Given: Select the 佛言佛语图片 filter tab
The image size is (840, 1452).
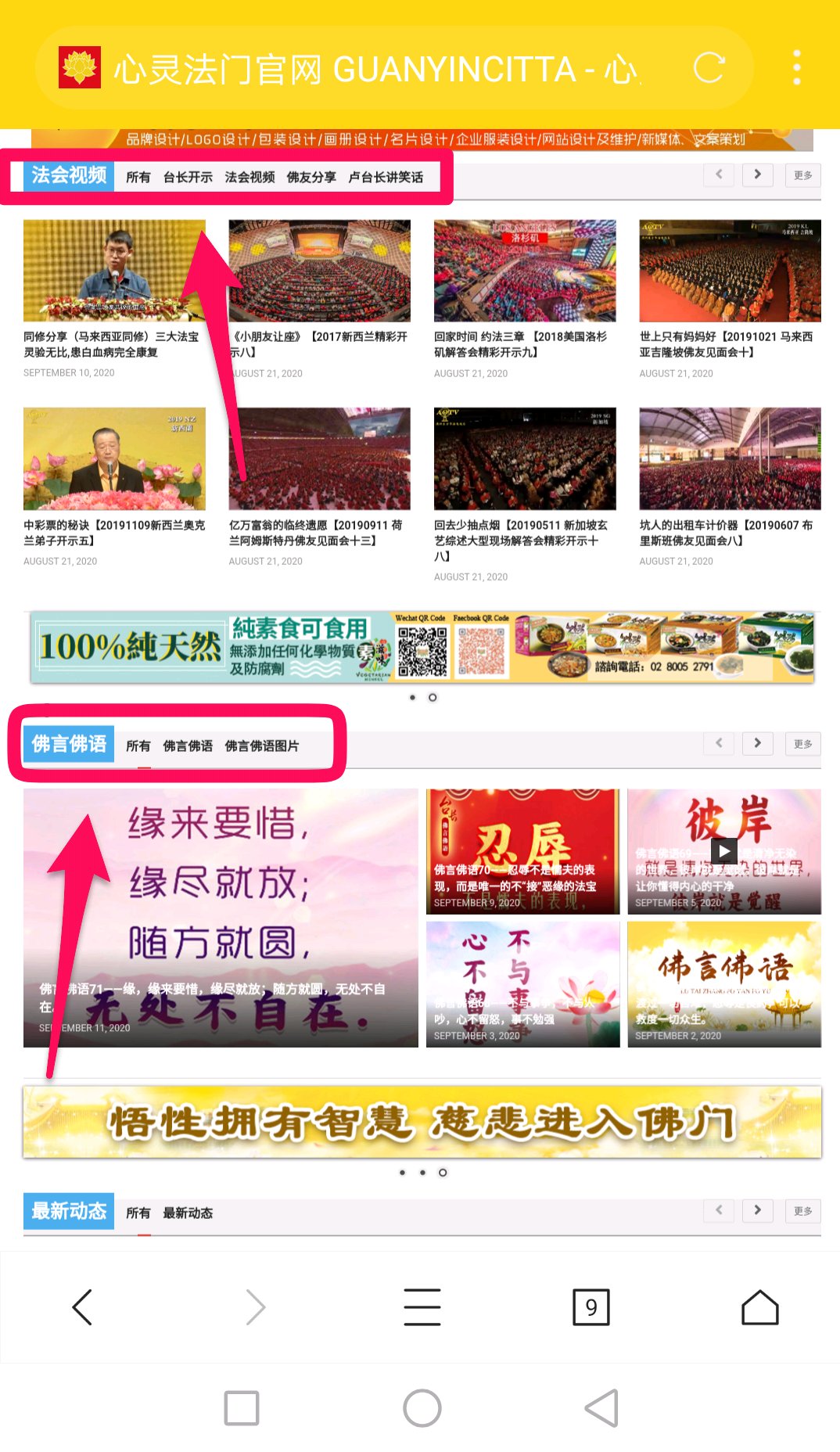Looking at the screenshot, I should pyautogui.click(x=262, y=746).
